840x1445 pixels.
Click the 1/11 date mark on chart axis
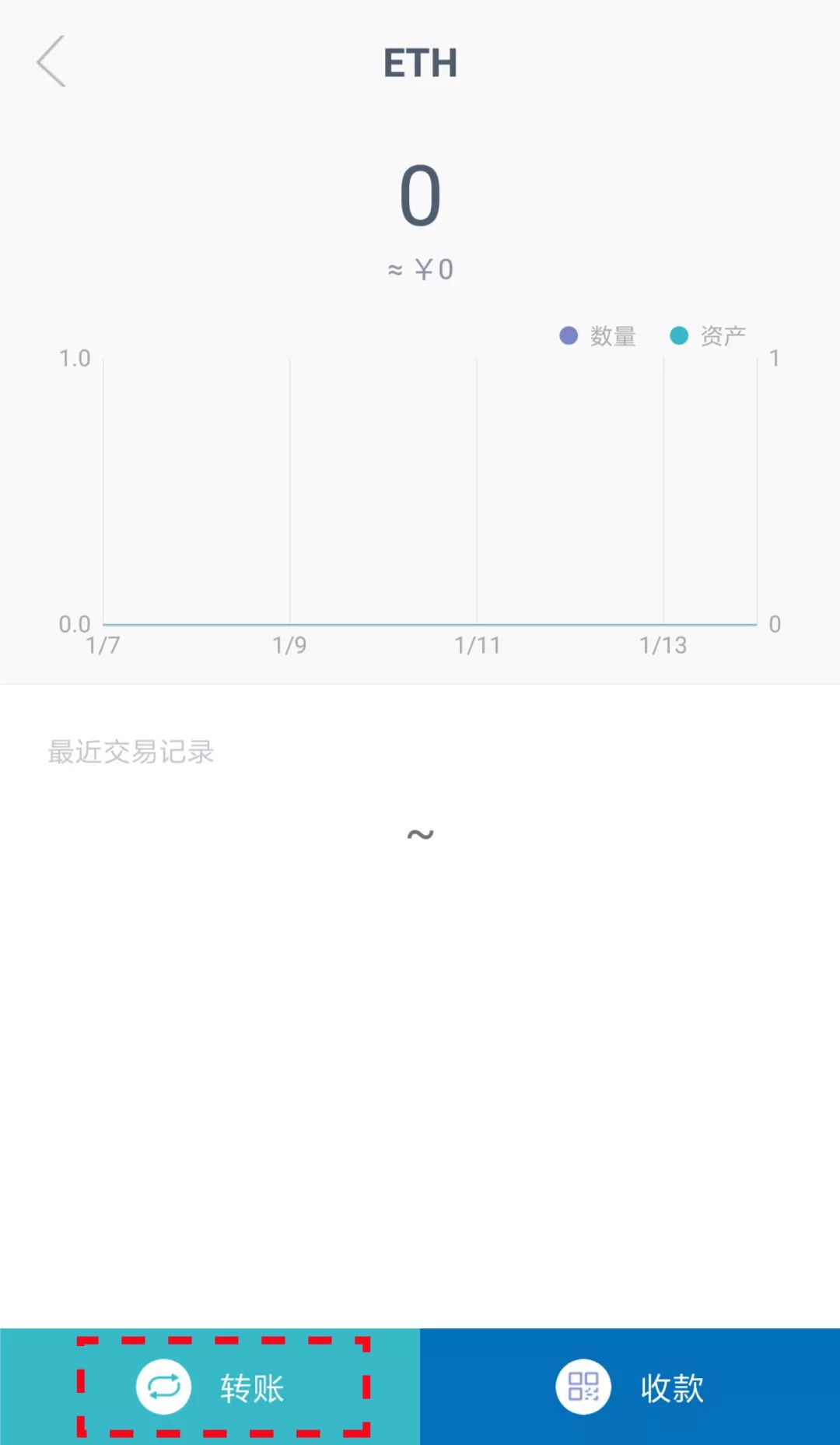point(478,644)
